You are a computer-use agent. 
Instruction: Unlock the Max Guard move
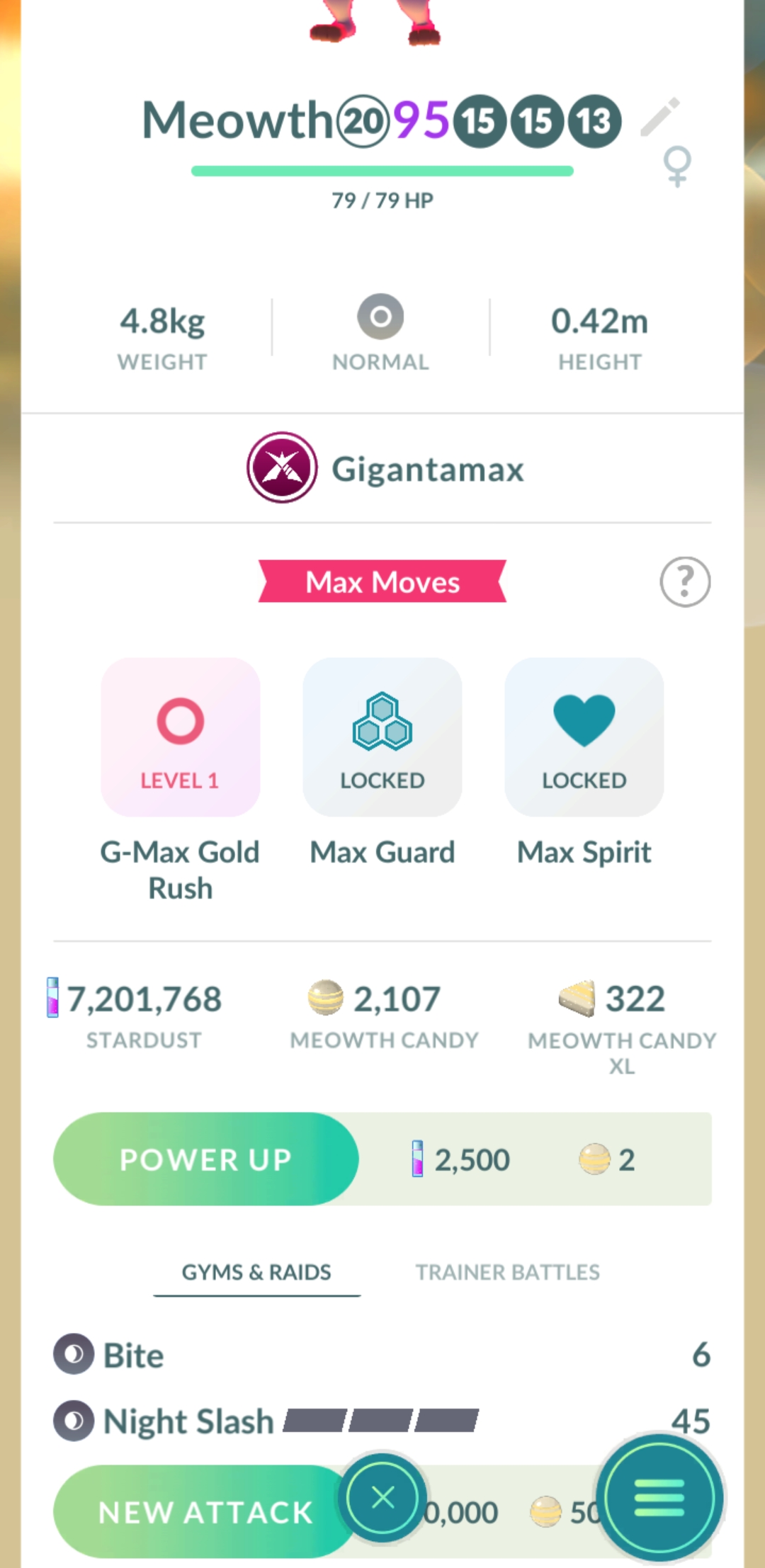tap(382, 737)
